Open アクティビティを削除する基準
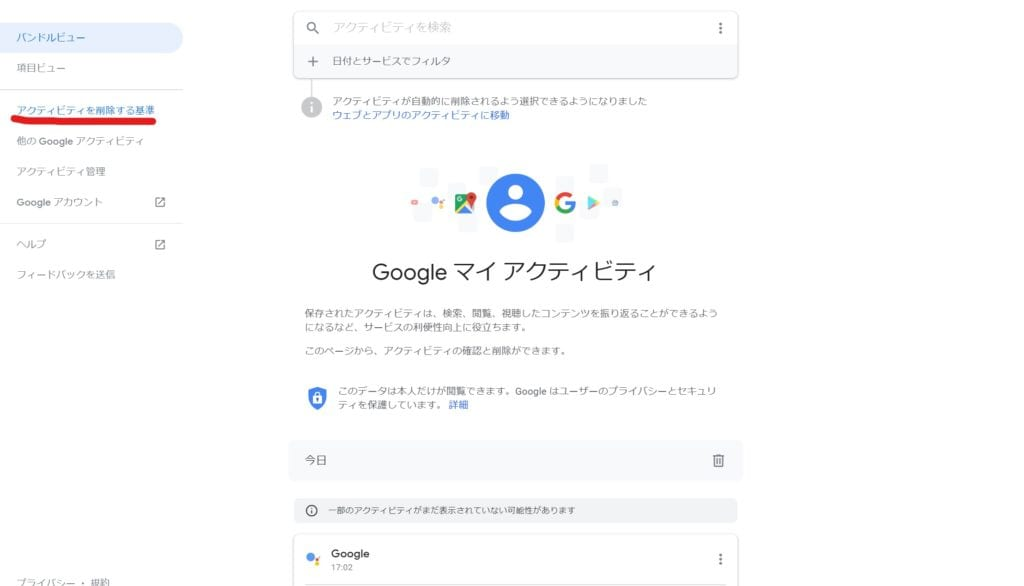 tap(85, 110)
